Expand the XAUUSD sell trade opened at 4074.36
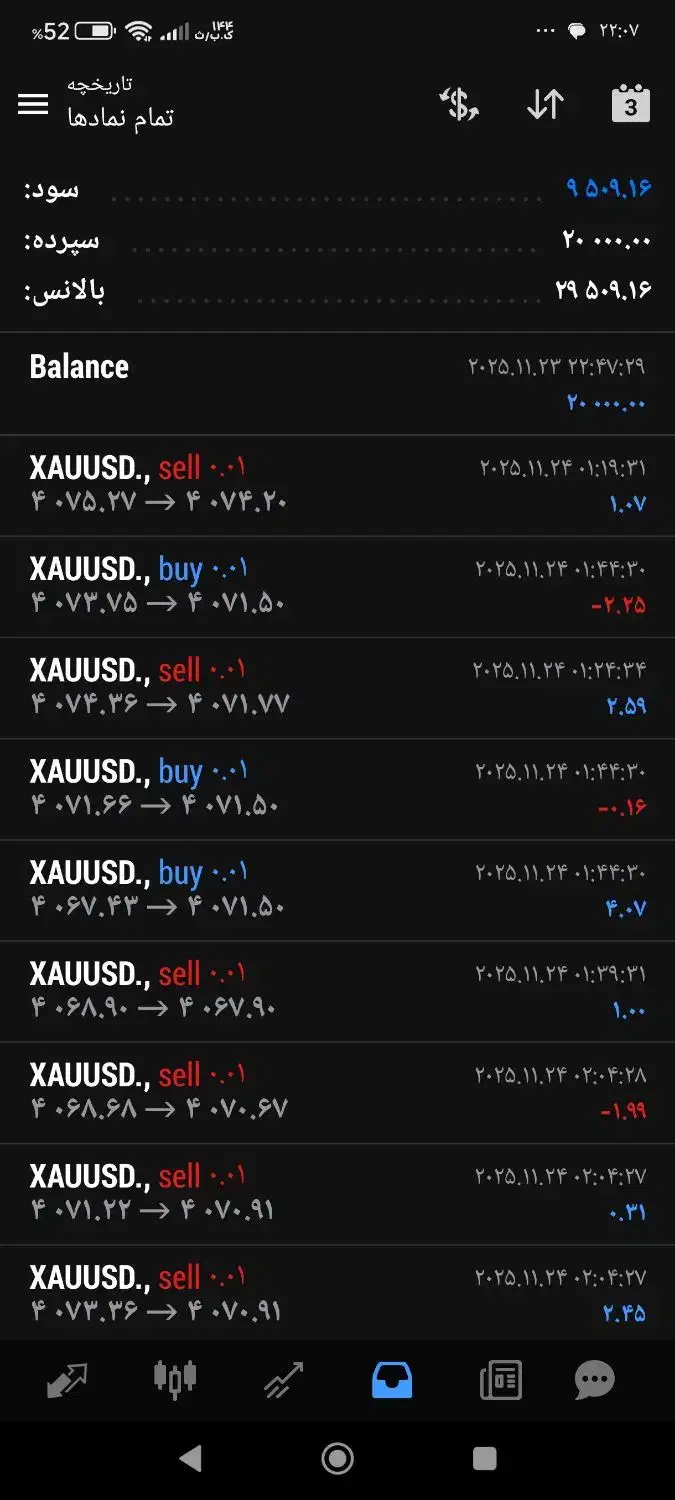The width and height of the screenshot is (675, 1500). pos(337,687)
